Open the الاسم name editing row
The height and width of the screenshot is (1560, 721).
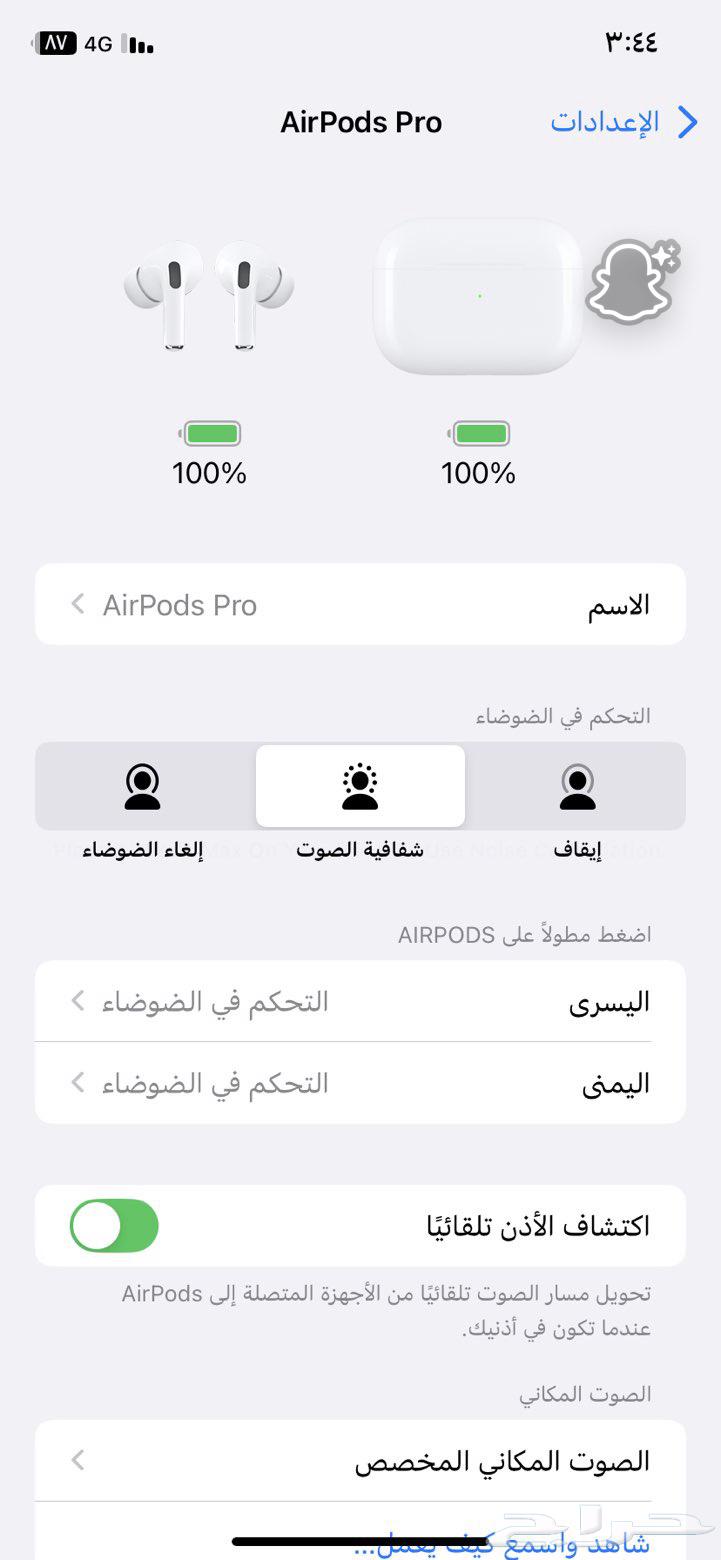coord(360,604)
